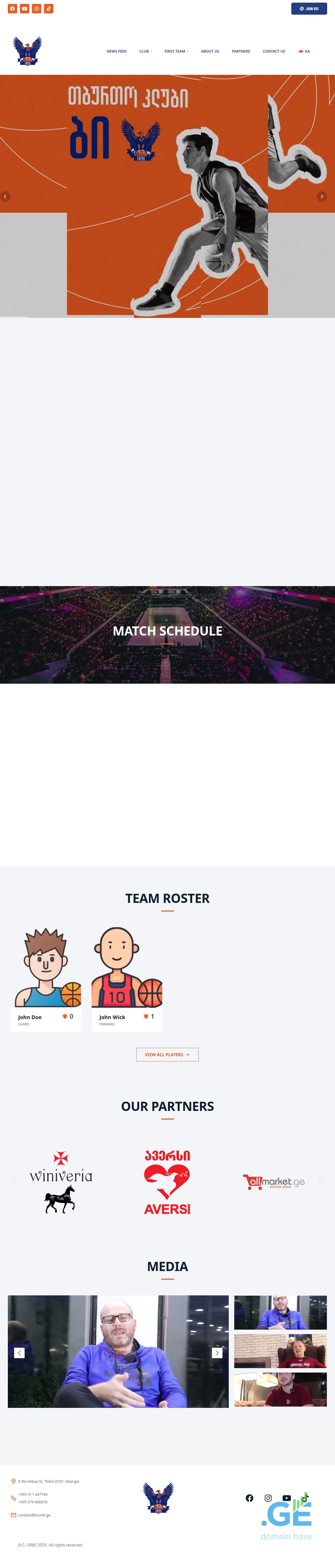Expand the CLUB menu
The image size is (335, 1568).
pos(145,51)
